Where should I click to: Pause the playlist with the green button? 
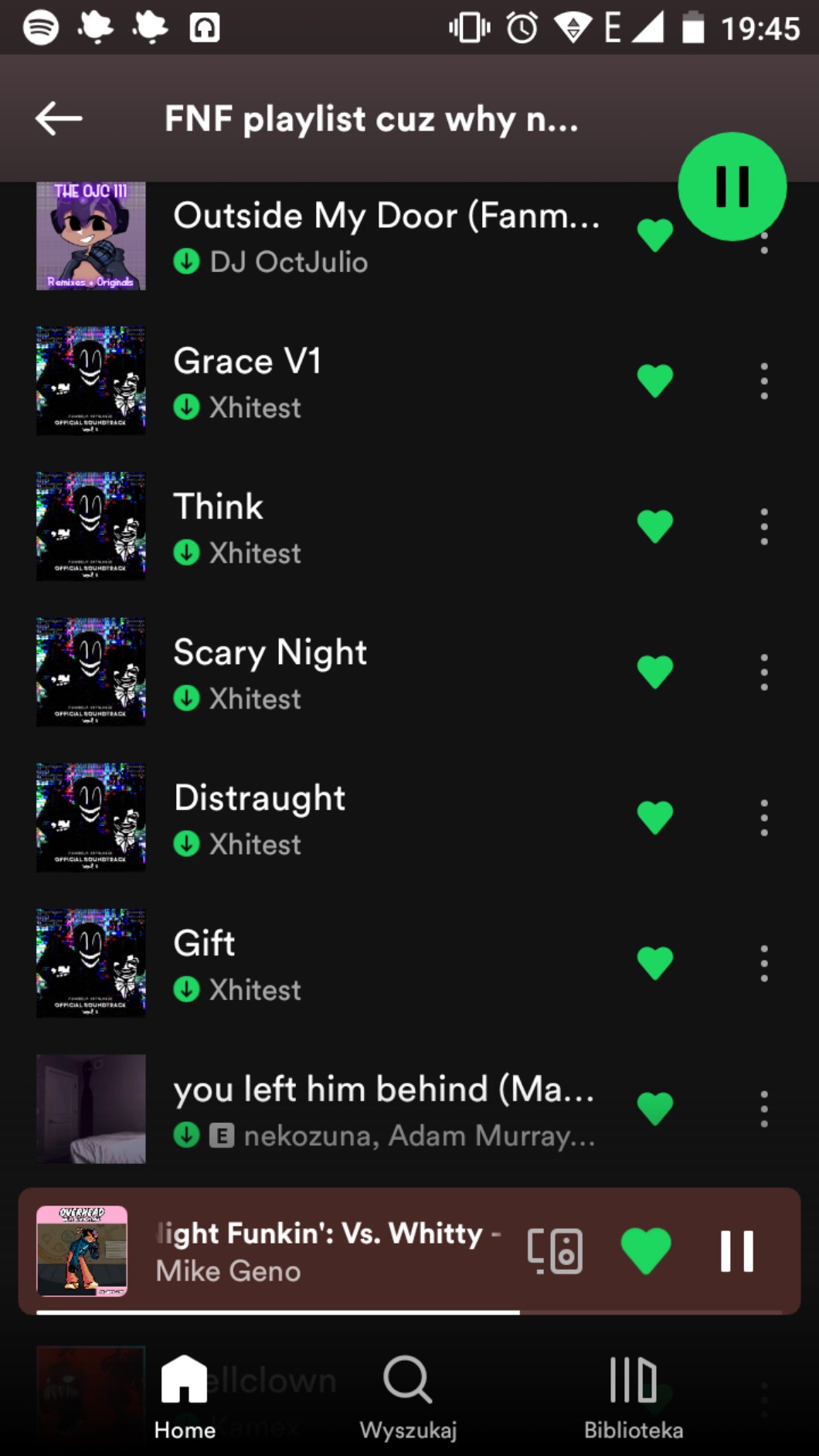pos(732,186)
